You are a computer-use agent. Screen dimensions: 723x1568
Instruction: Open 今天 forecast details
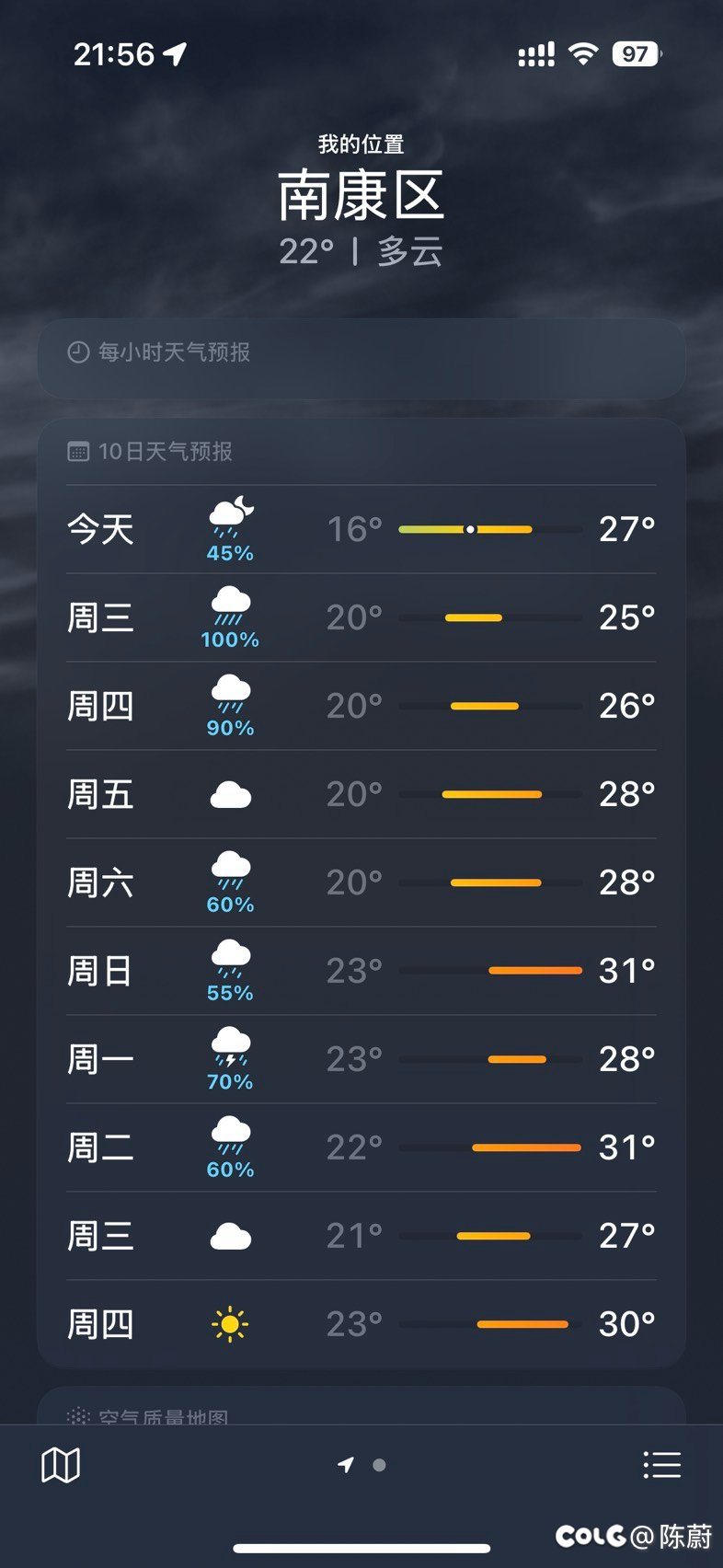[361, 529]
